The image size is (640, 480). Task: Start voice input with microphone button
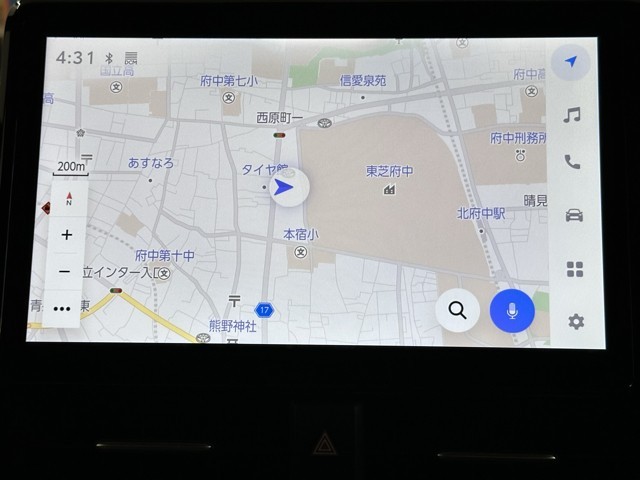click(512, 310)
